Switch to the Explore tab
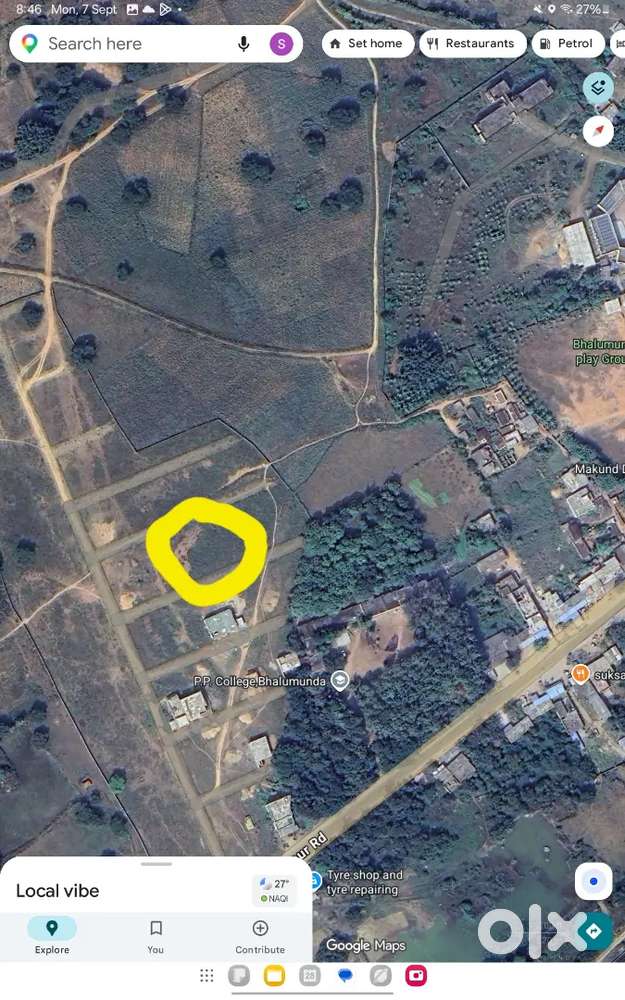Image resolution: width=625 pixels, height=1000 pixels. (x=52, y=936)
